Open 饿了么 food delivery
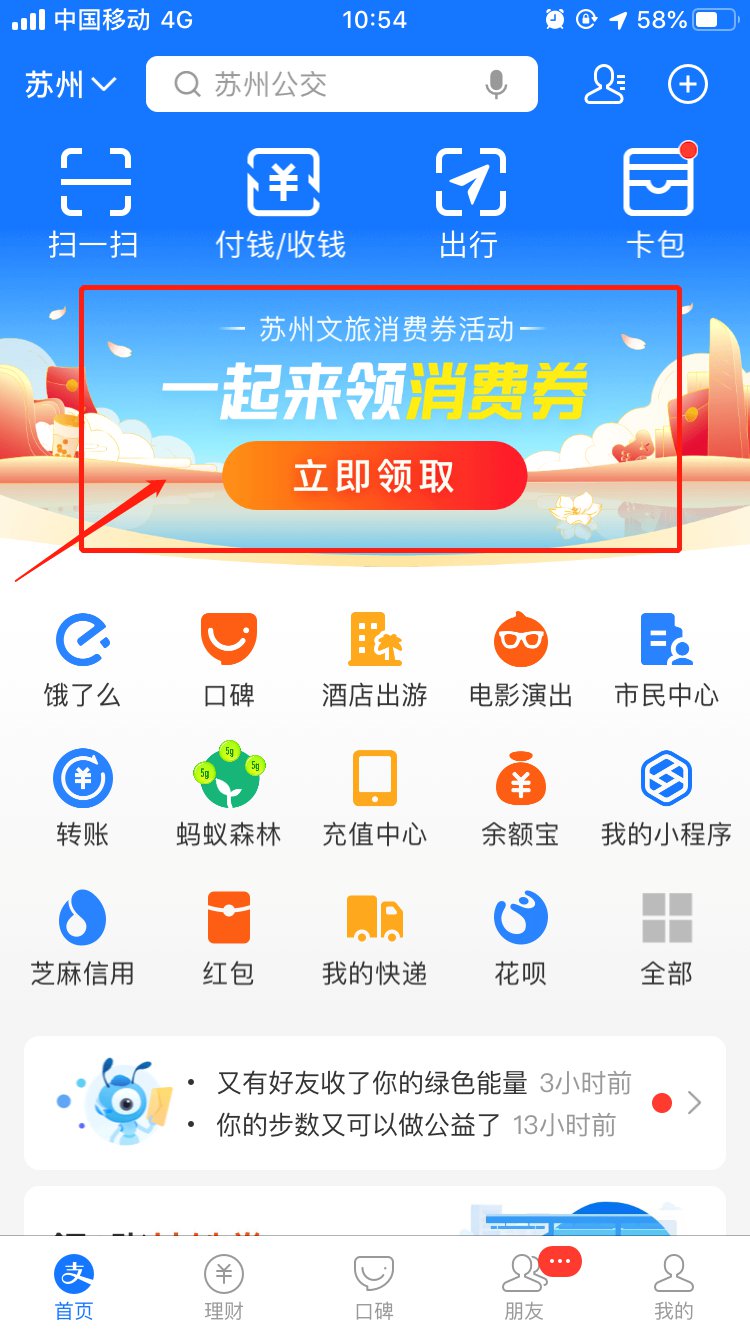Screen dimensions: 750x1334 click(x=83, y=660)
